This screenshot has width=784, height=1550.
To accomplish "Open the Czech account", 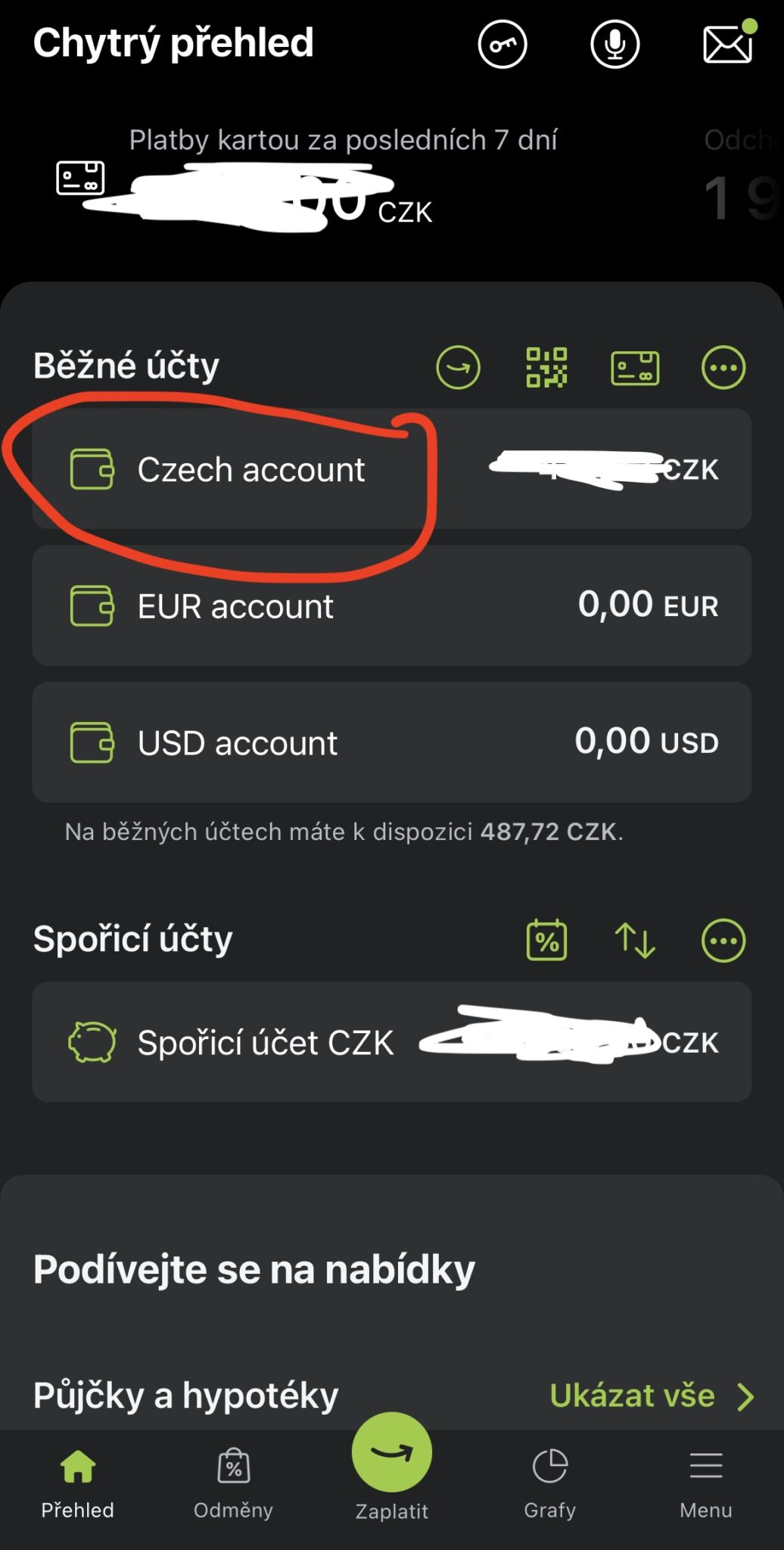I will [391, 469].
